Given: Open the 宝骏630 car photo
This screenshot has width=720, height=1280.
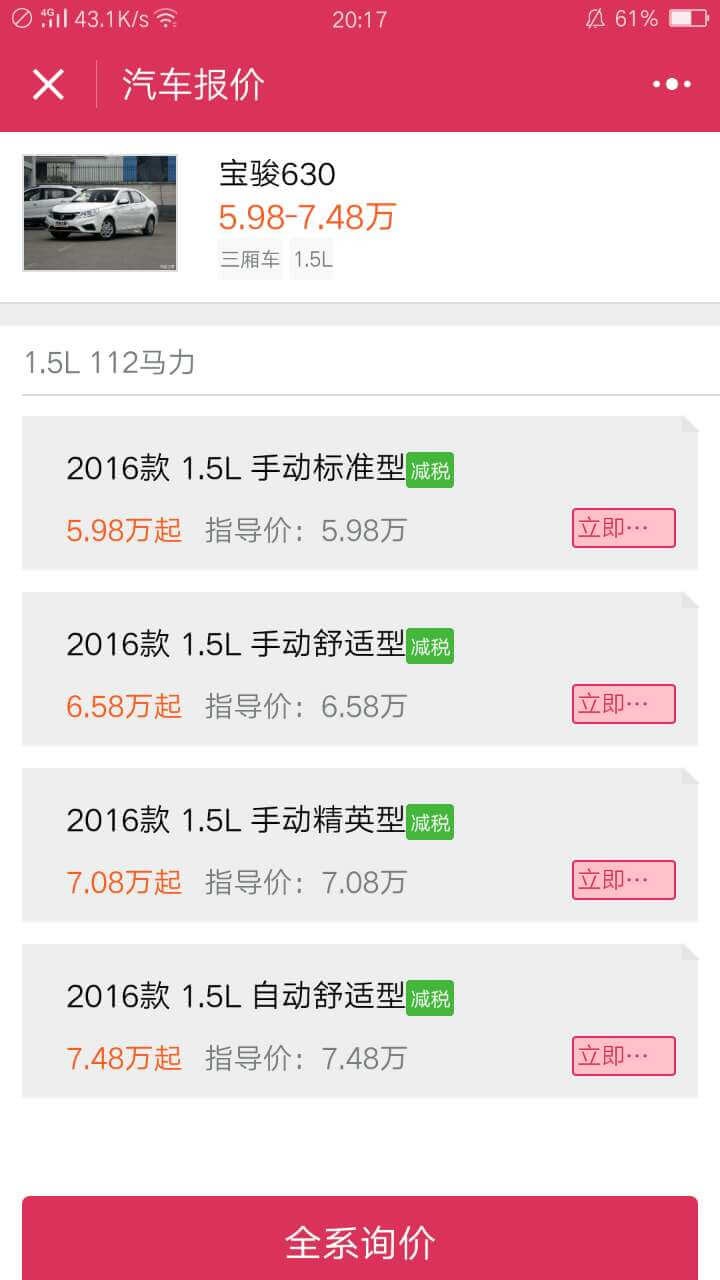Looking at the screenshot, I should click(100, 212).
